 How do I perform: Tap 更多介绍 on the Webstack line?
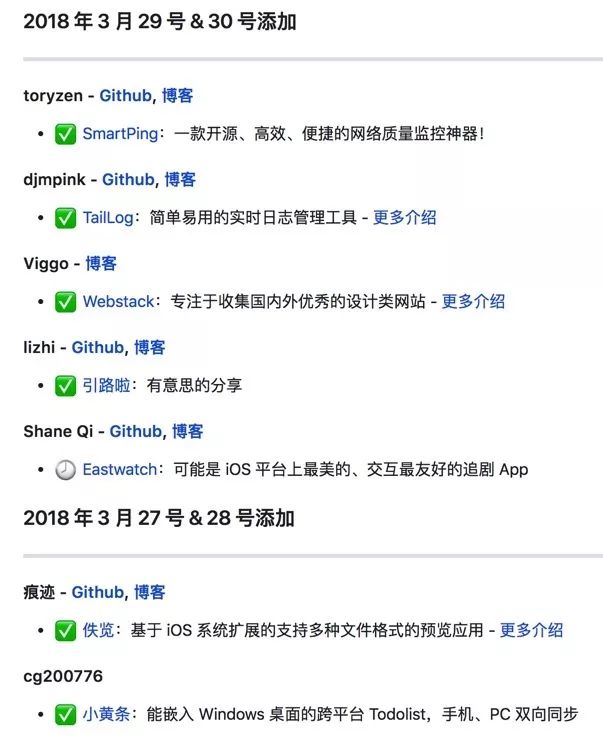(473, 301)
